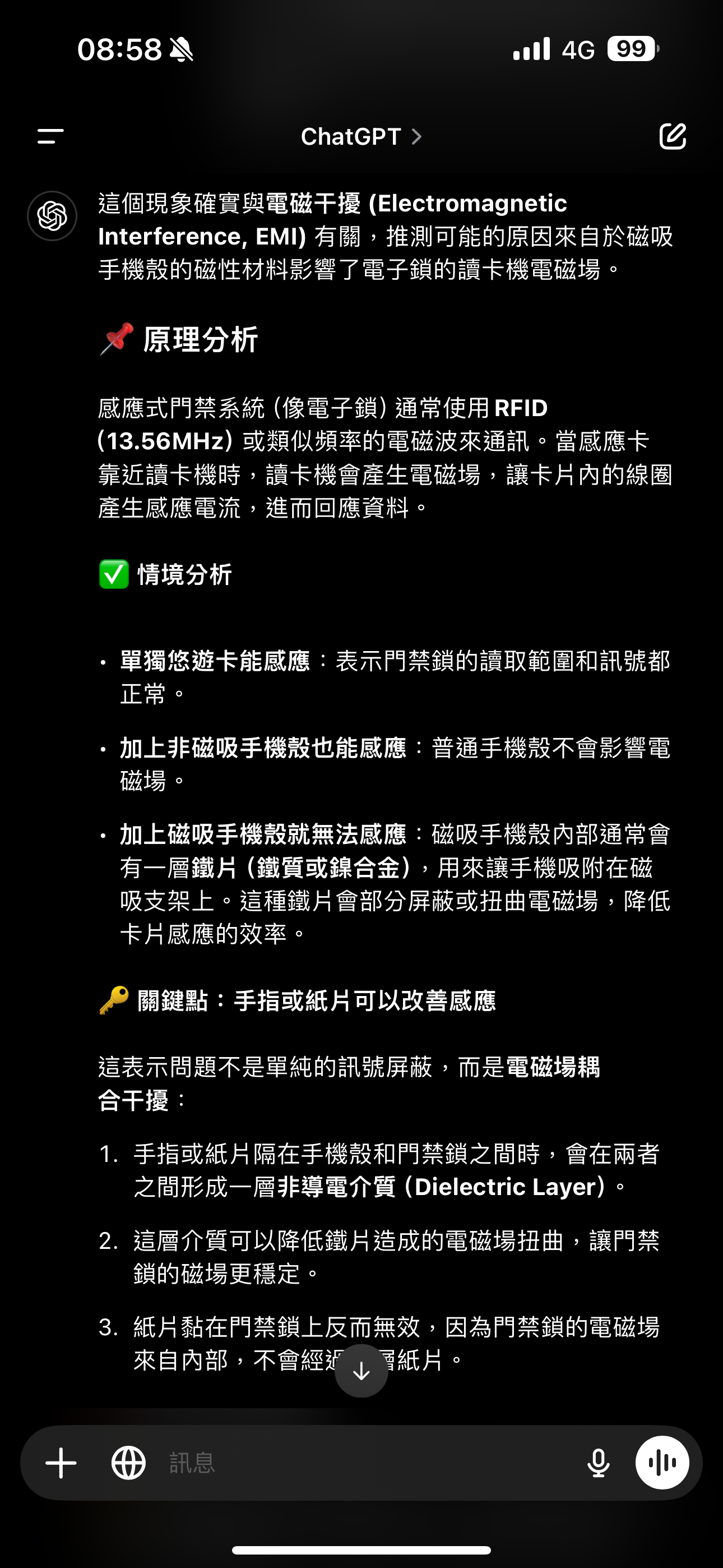This screenshot has height=1568, width=723.
Task: Start a new chat
Action: click(x=673, y=136)
